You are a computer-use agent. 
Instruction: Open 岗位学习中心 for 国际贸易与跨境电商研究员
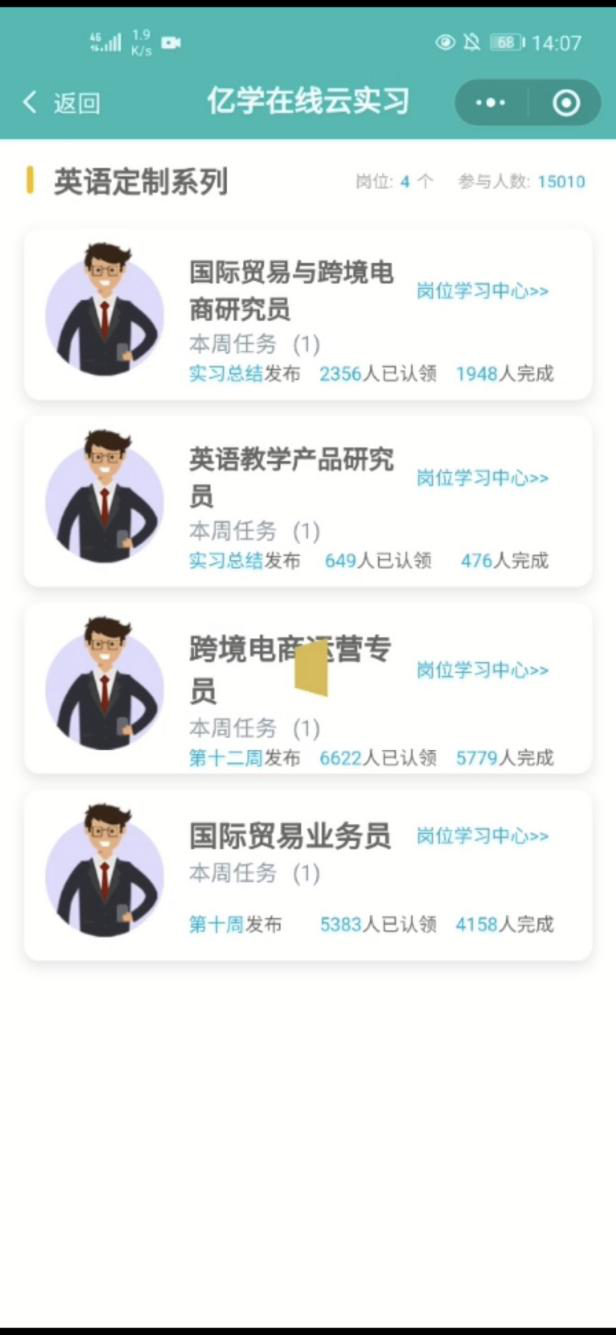(x=483, y=291)
